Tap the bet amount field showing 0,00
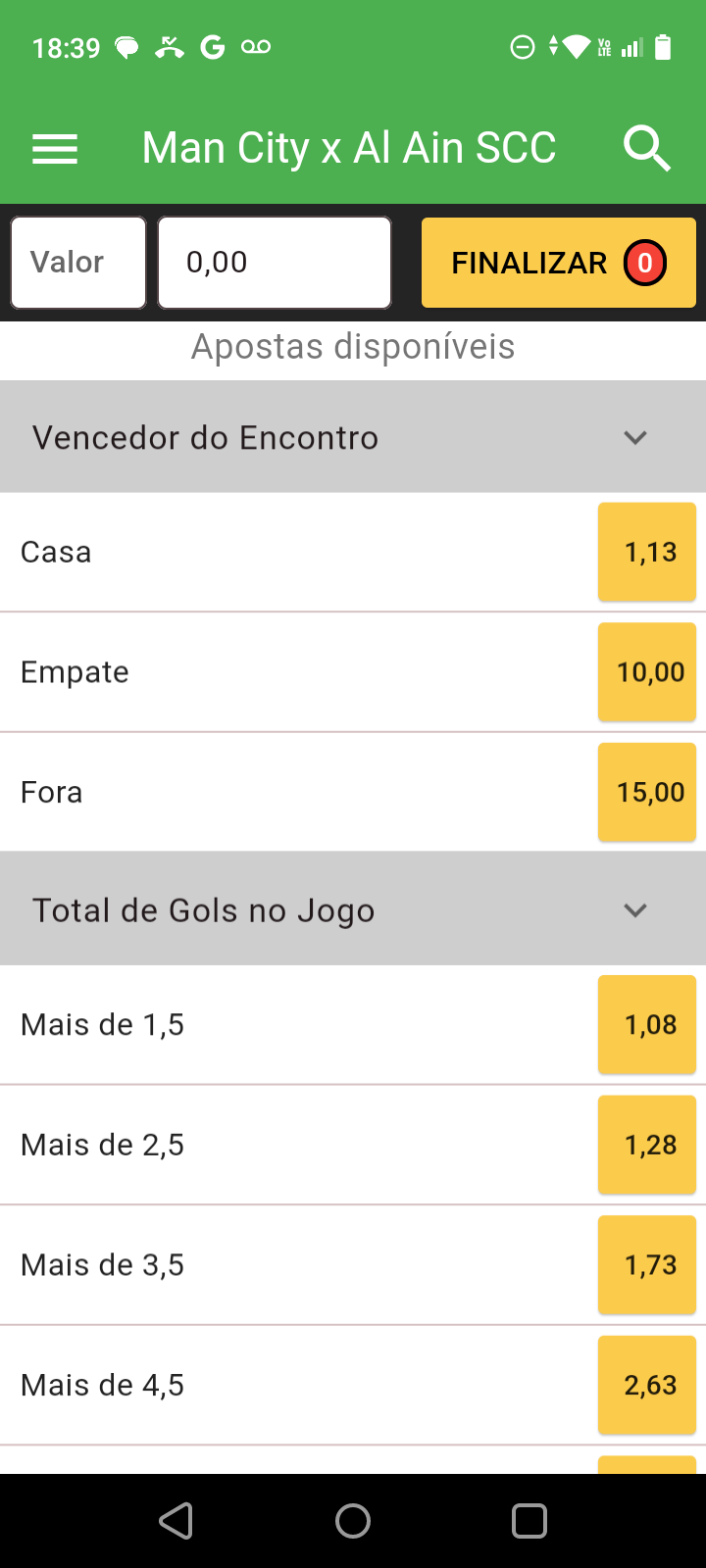 [275, 263]
